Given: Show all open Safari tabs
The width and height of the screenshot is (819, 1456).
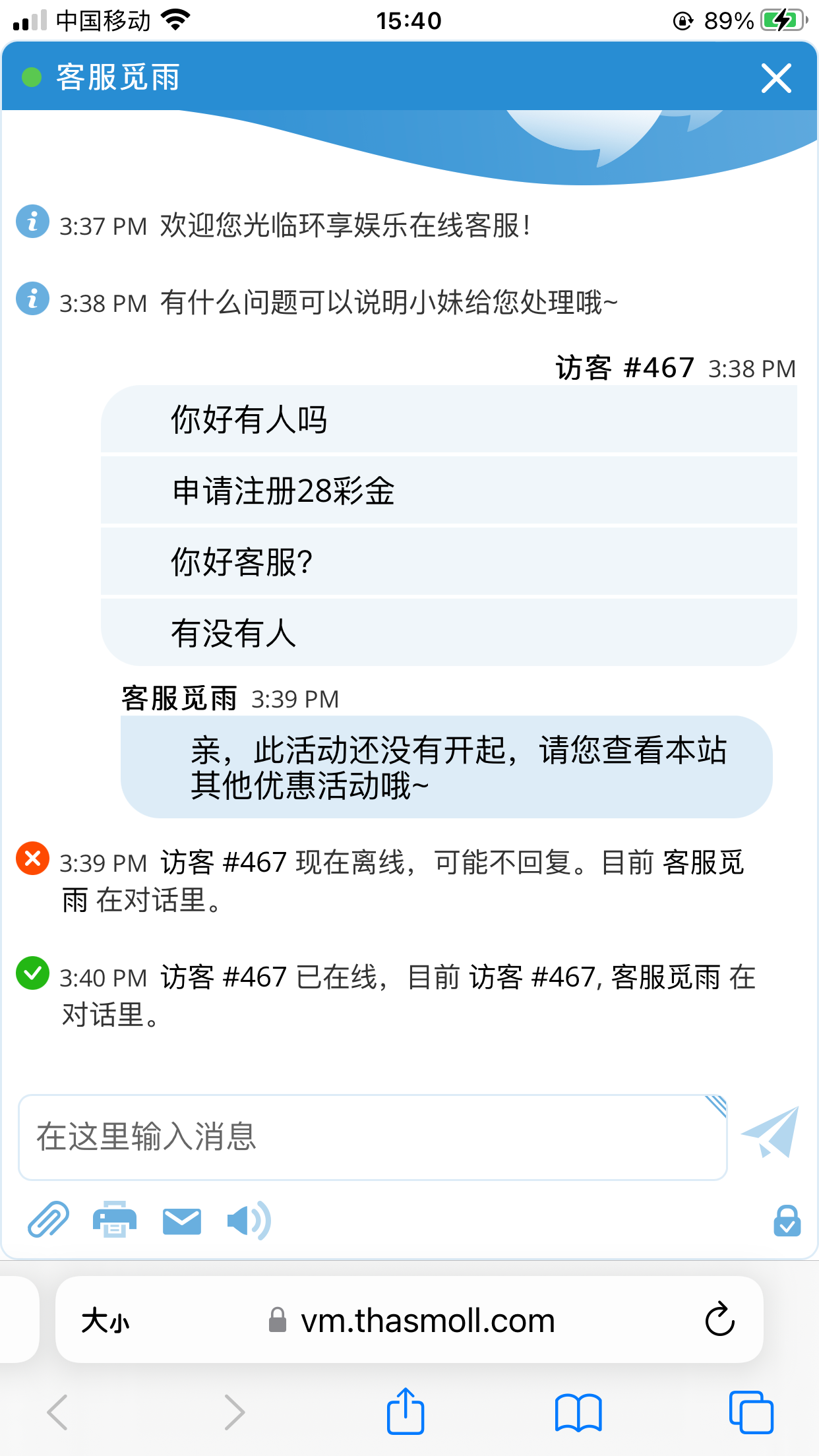Looking at the screenshot, I should 750,1412.
